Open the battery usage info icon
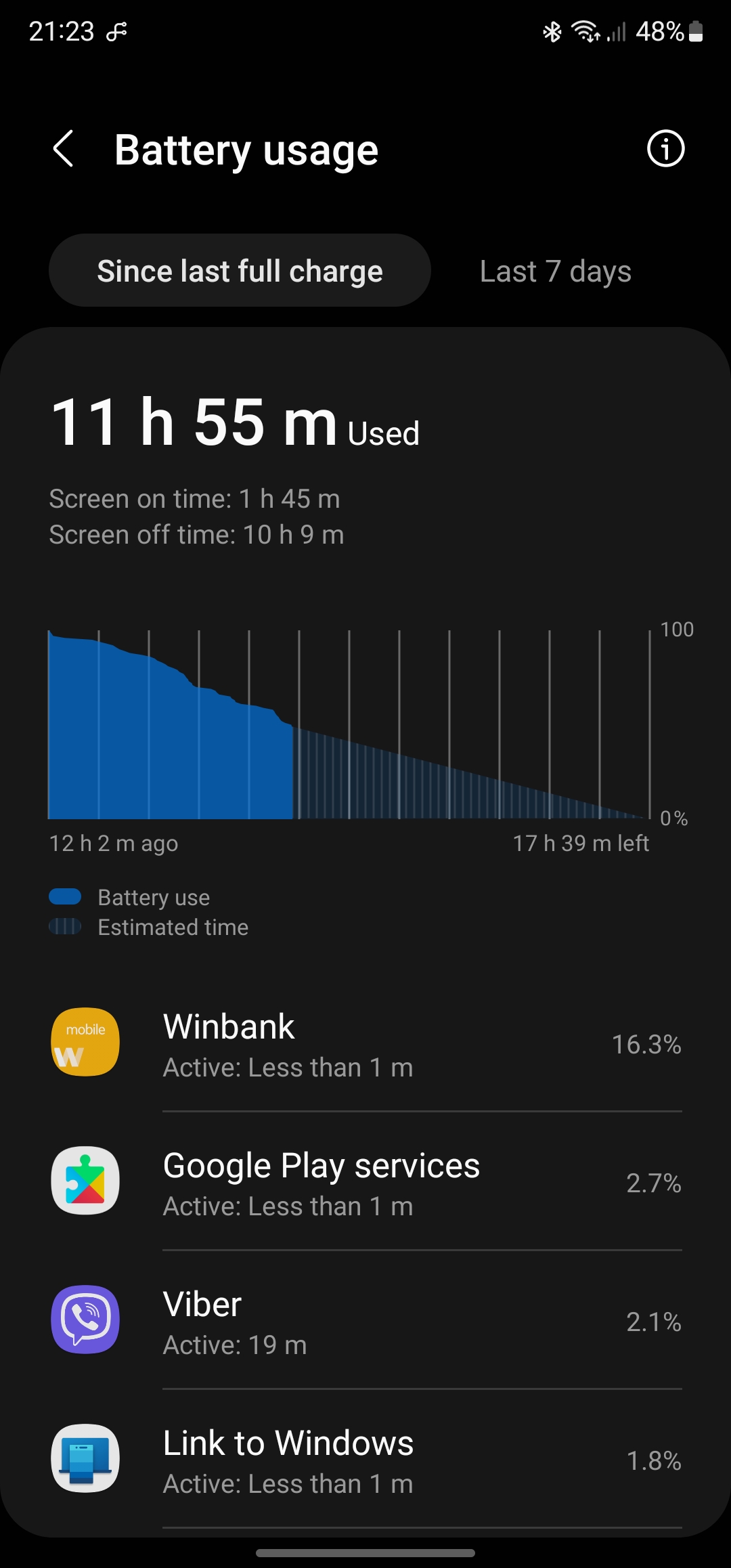This screenshot has width=731, height=1568. (665, 149)
